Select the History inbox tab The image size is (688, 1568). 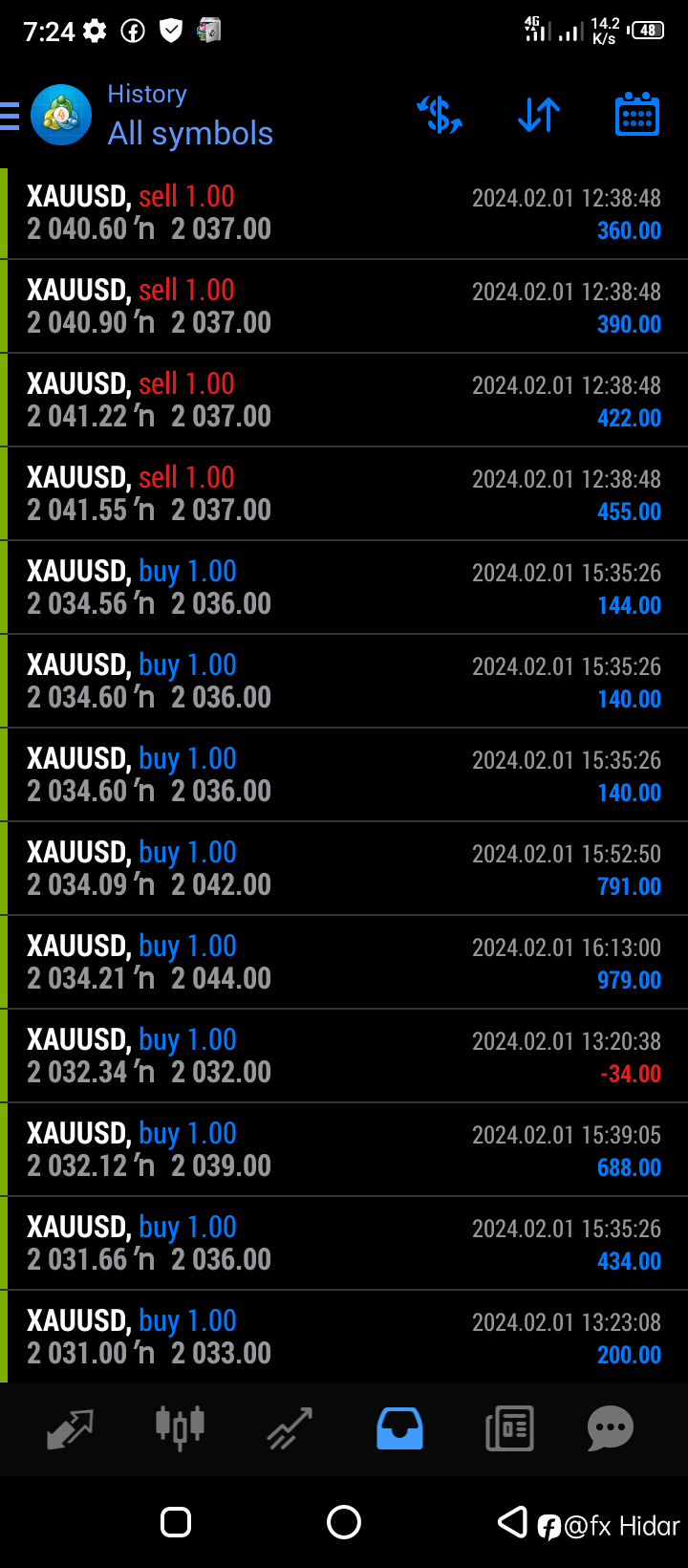399,1428
